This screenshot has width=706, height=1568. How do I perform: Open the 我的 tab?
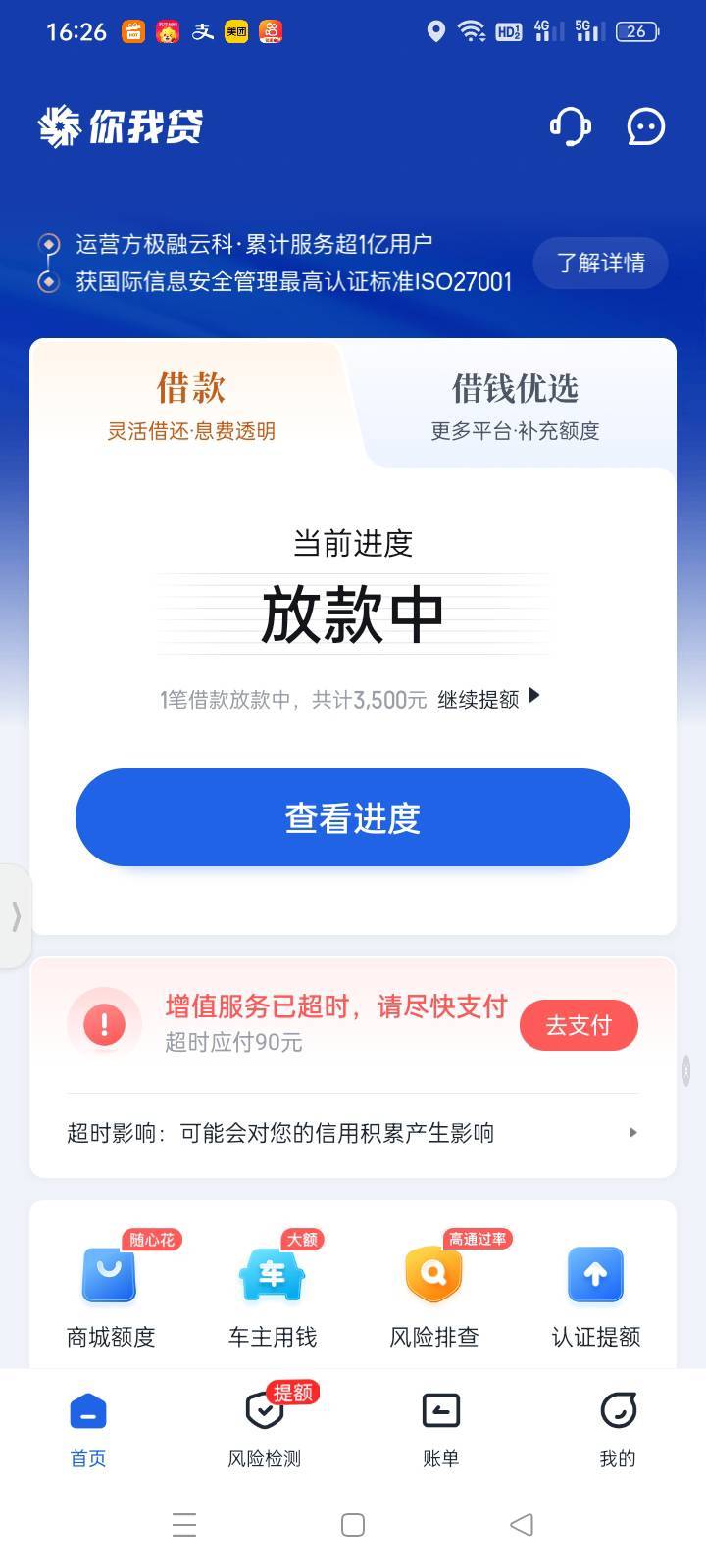[x=618, y=1430]
